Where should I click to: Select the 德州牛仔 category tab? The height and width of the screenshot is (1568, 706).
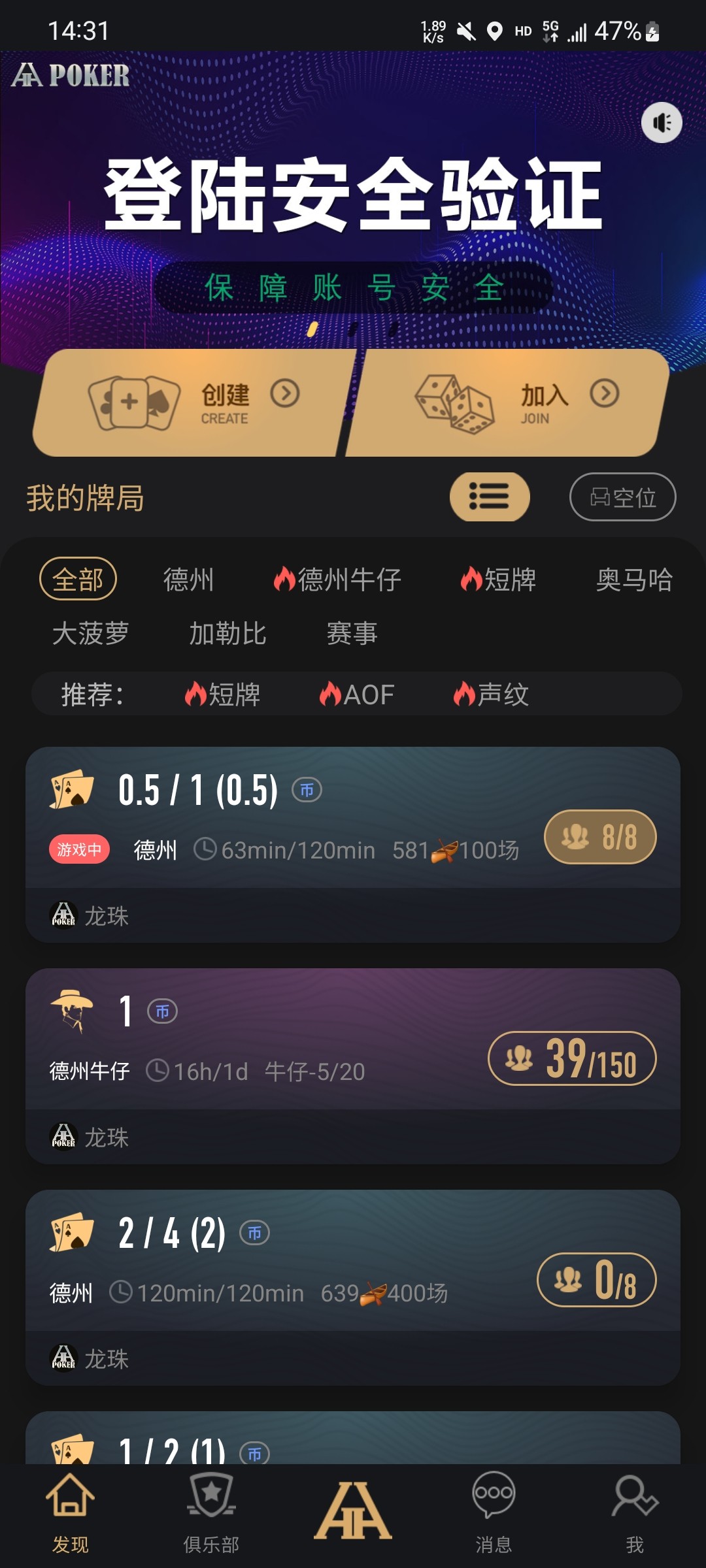(337, 580)
